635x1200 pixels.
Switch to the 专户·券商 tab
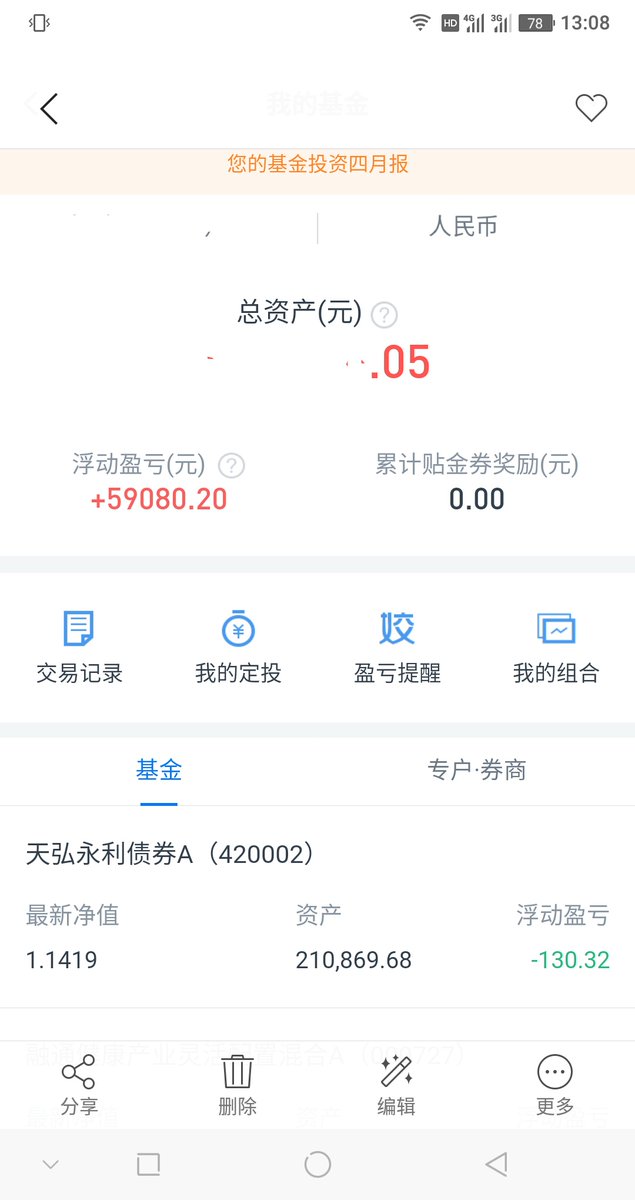point(477,770)
